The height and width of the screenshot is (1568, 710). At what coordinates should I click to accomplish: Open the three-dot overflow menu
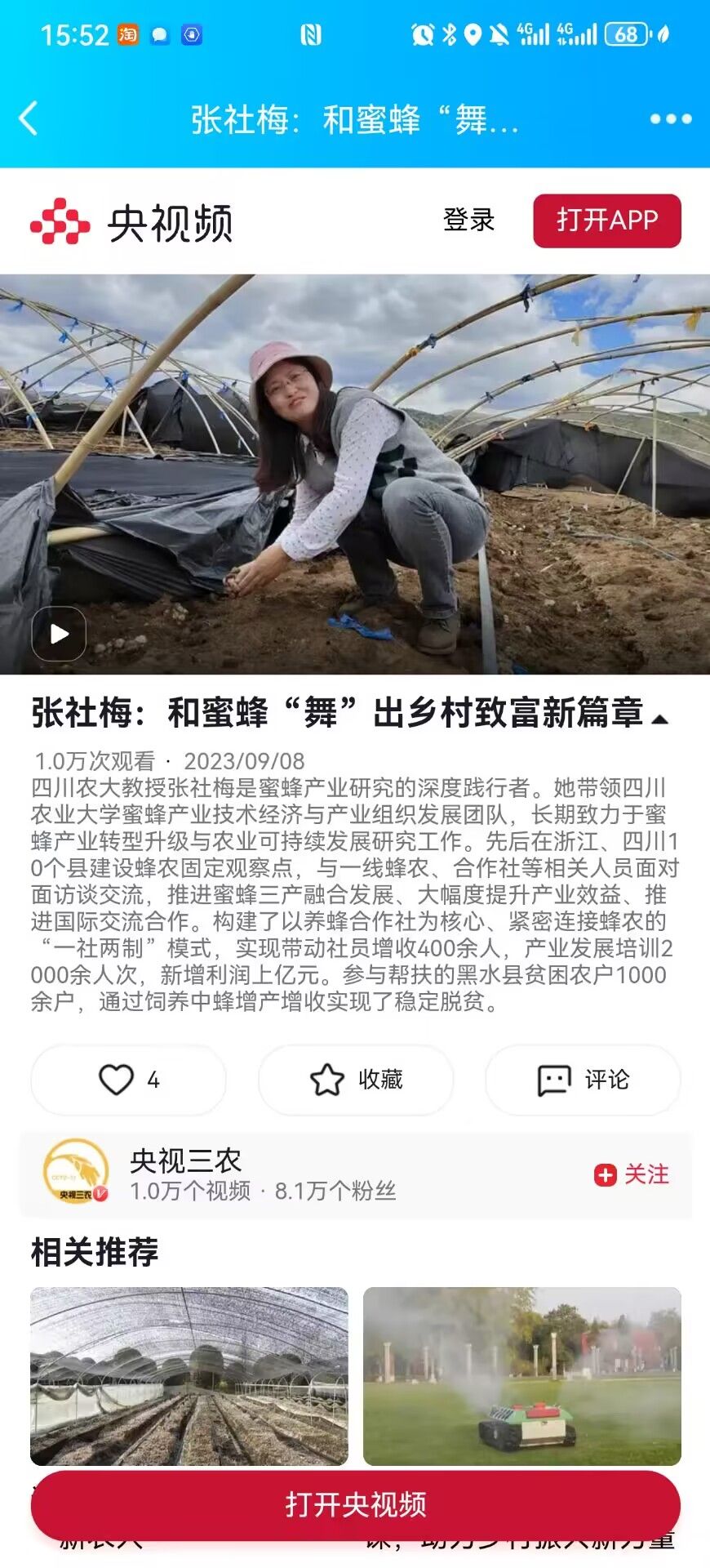pos(670,119)
